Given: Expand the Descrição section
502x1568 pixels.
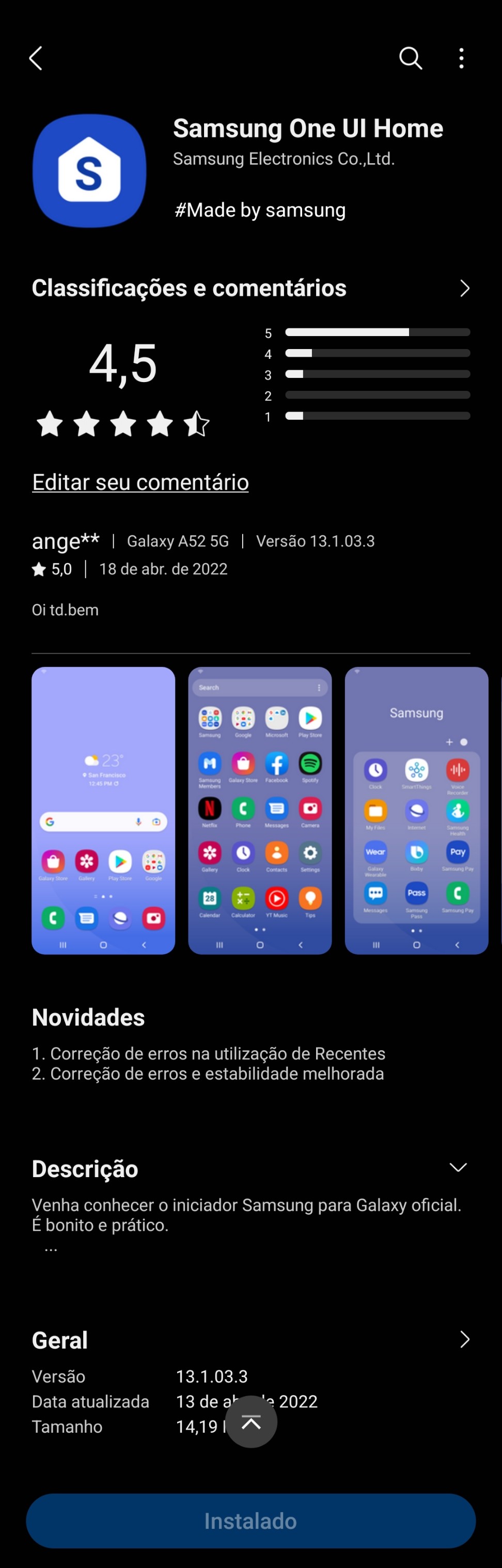Looking at the screenshot, I should coord(458,1167).
